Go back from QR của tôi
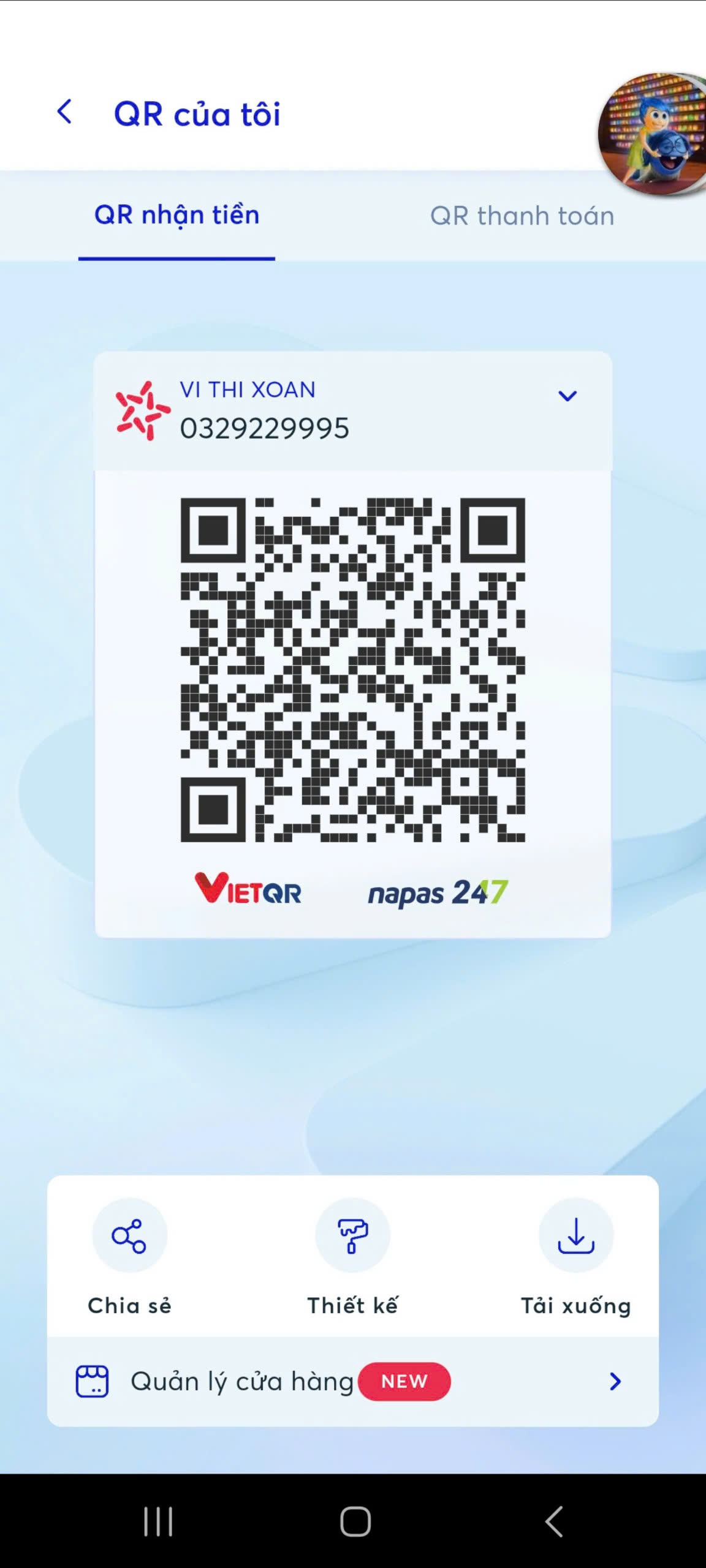Viewport: 706px width, 1568px height. point(65,113)
